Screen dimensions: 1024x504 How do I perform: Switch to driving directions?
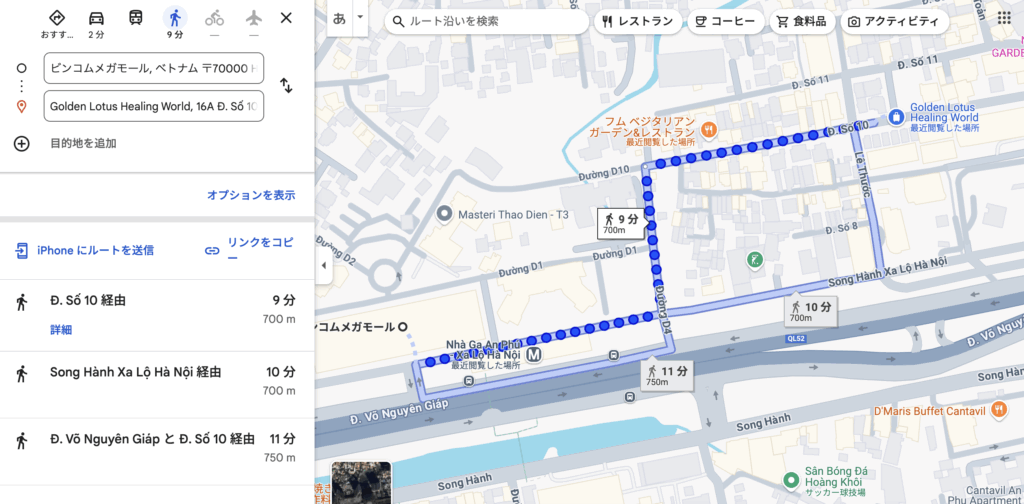[x=96, y=23]
